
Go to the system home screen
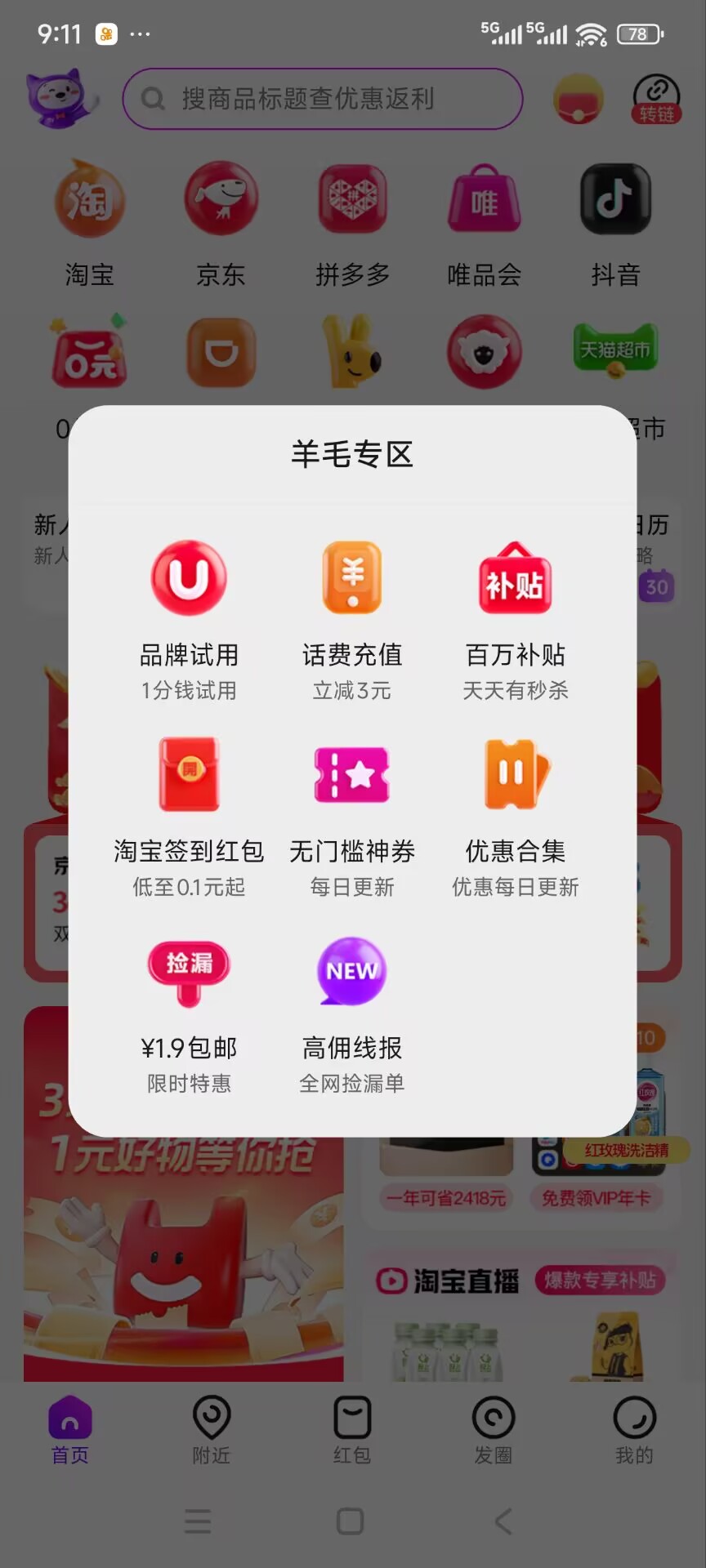pyautogui.click(x=351, y=1521)
